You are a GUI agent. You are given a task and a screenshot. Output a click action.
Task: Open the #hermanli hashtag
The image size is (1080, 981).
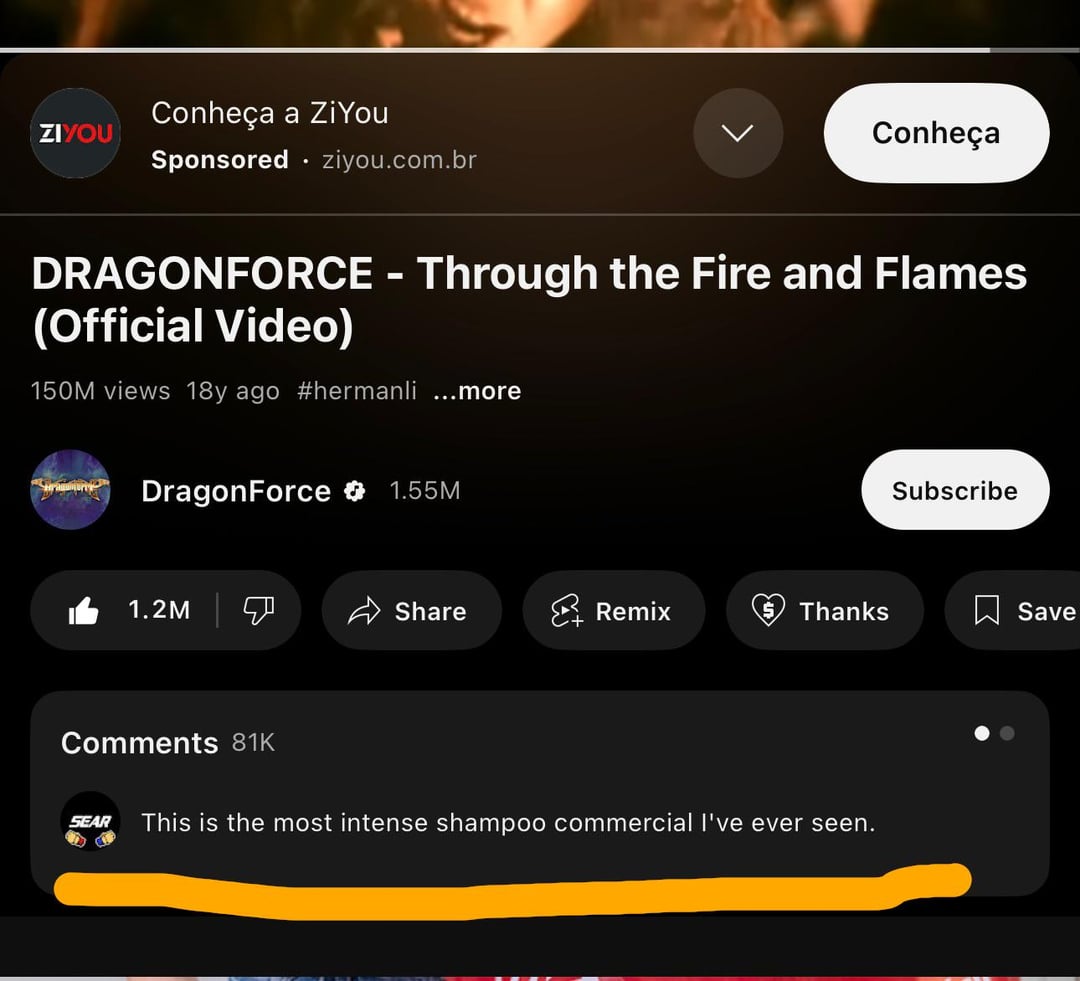click(x=357, y=391)
